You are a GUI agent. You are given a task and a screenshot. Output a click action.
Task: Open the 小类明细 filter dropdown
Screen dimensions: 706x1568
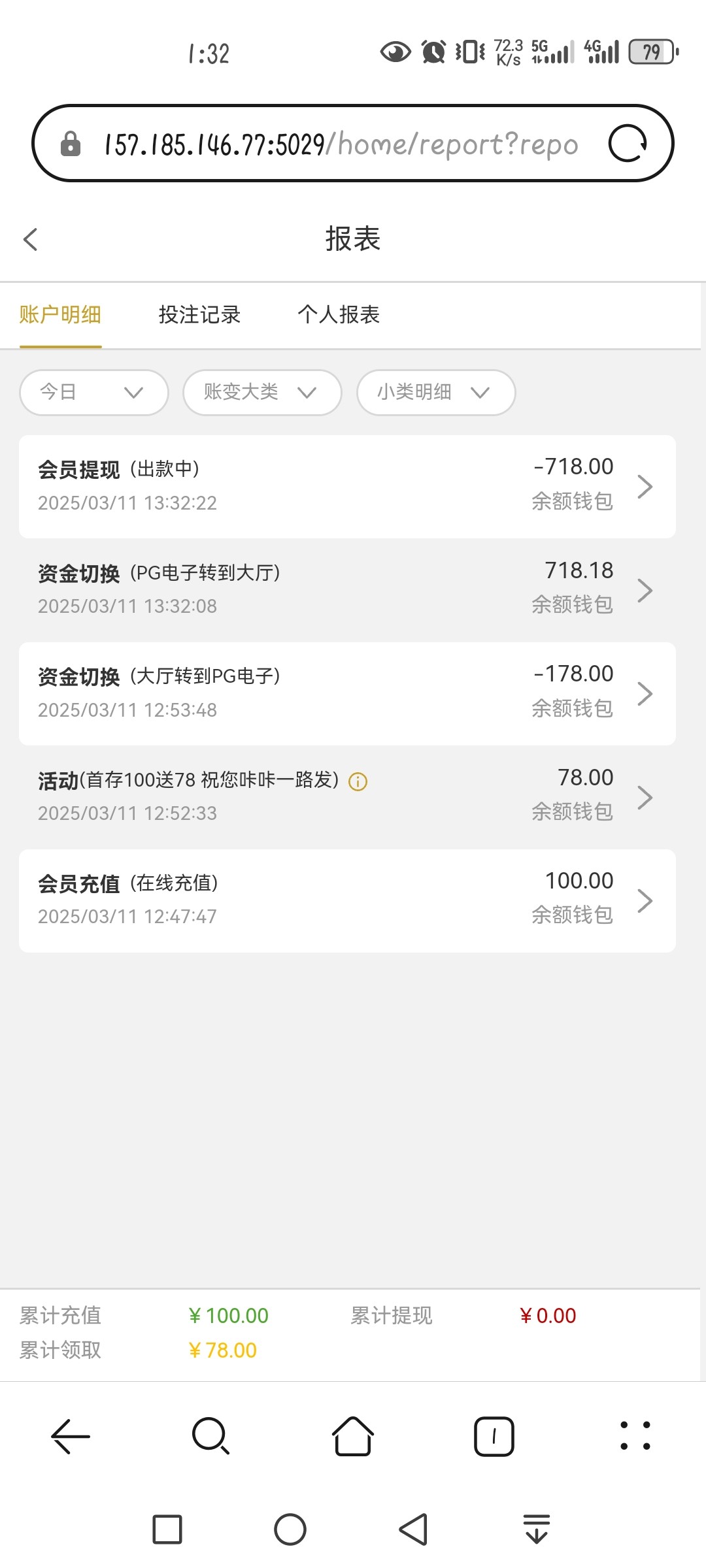tap(436, 392)
